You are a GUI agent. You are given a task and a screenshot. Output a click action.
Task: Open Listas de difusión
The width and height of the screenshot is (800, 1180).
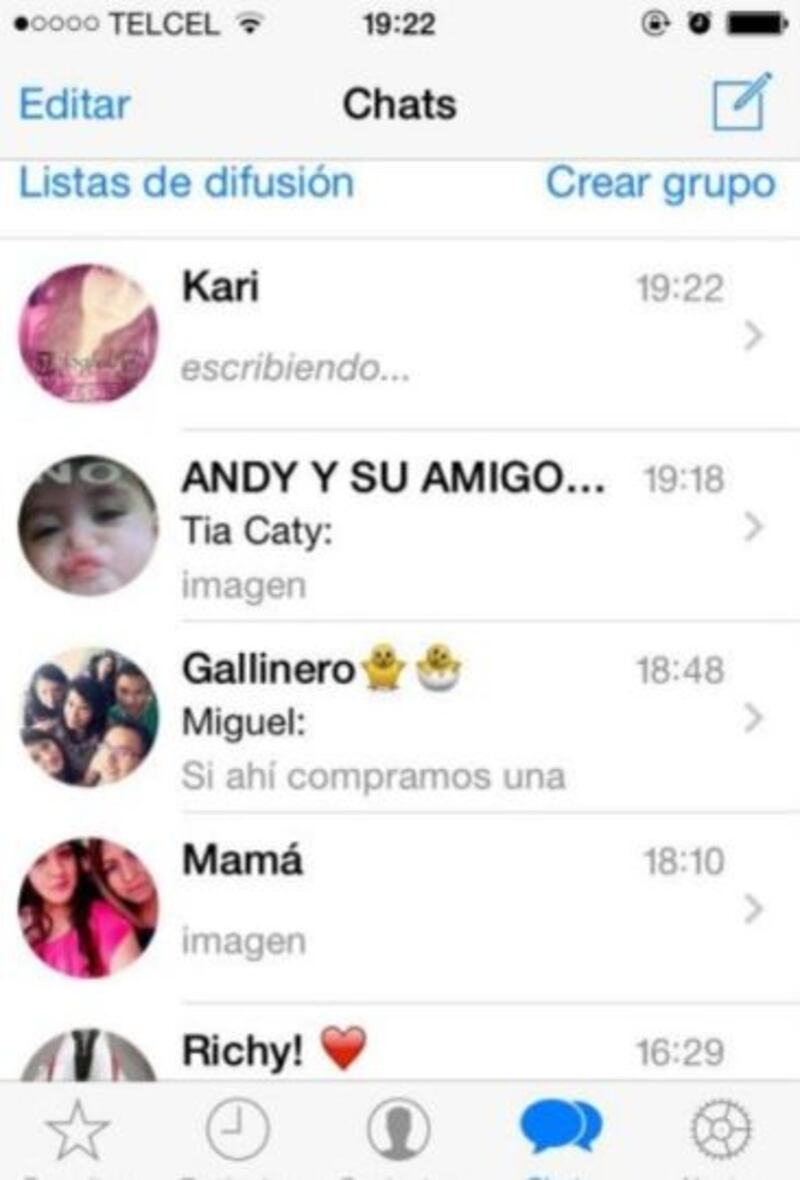[186, 183]
